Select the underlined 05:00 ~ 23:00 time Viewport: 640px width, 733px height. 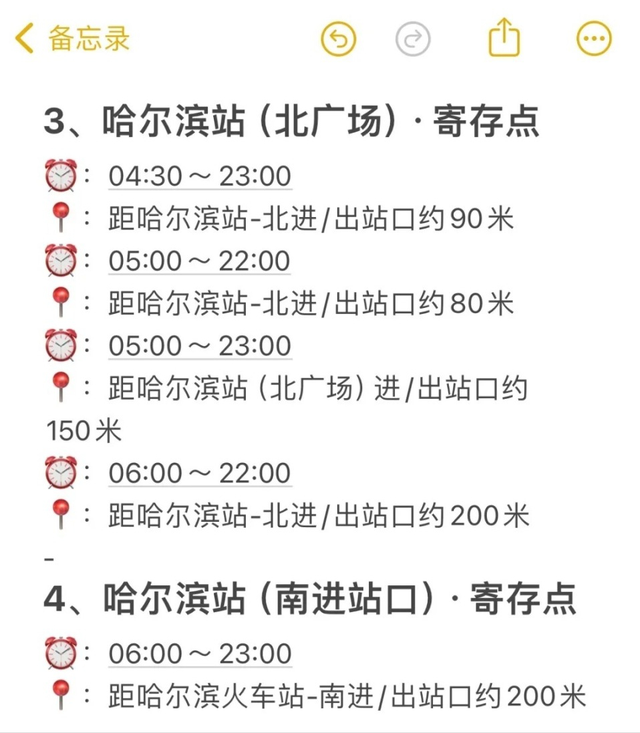point(200,346)
